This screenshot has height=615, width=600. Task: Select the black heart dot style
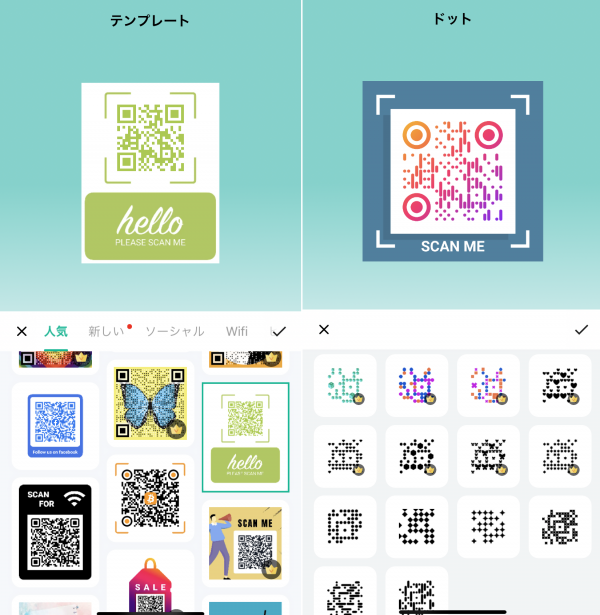click(559, 385)
